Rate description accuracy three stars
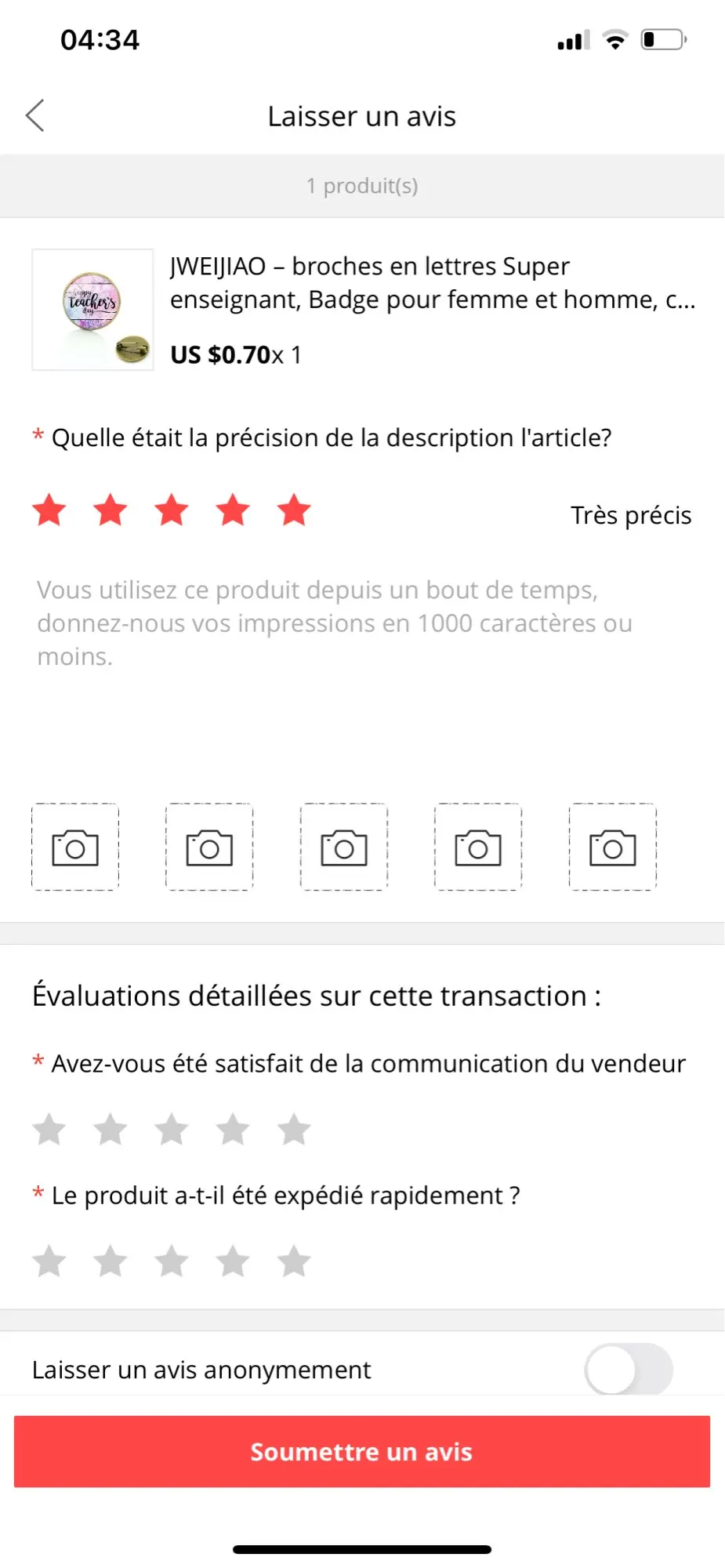Viewport: 725px width, 1568px height. pos(172,510)
